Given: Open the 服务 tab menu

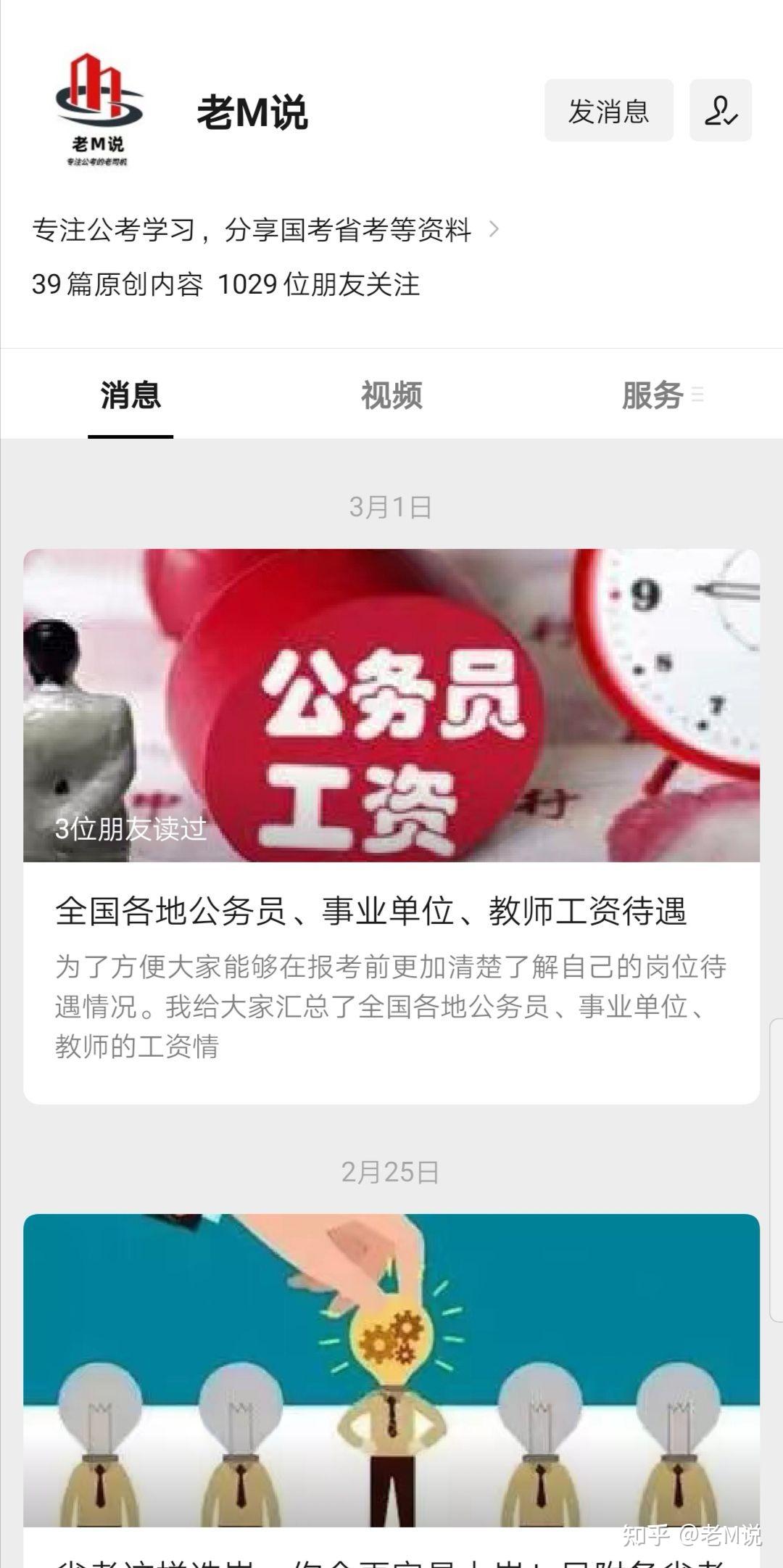Looking at the screenshot, I should click(661, 395).
